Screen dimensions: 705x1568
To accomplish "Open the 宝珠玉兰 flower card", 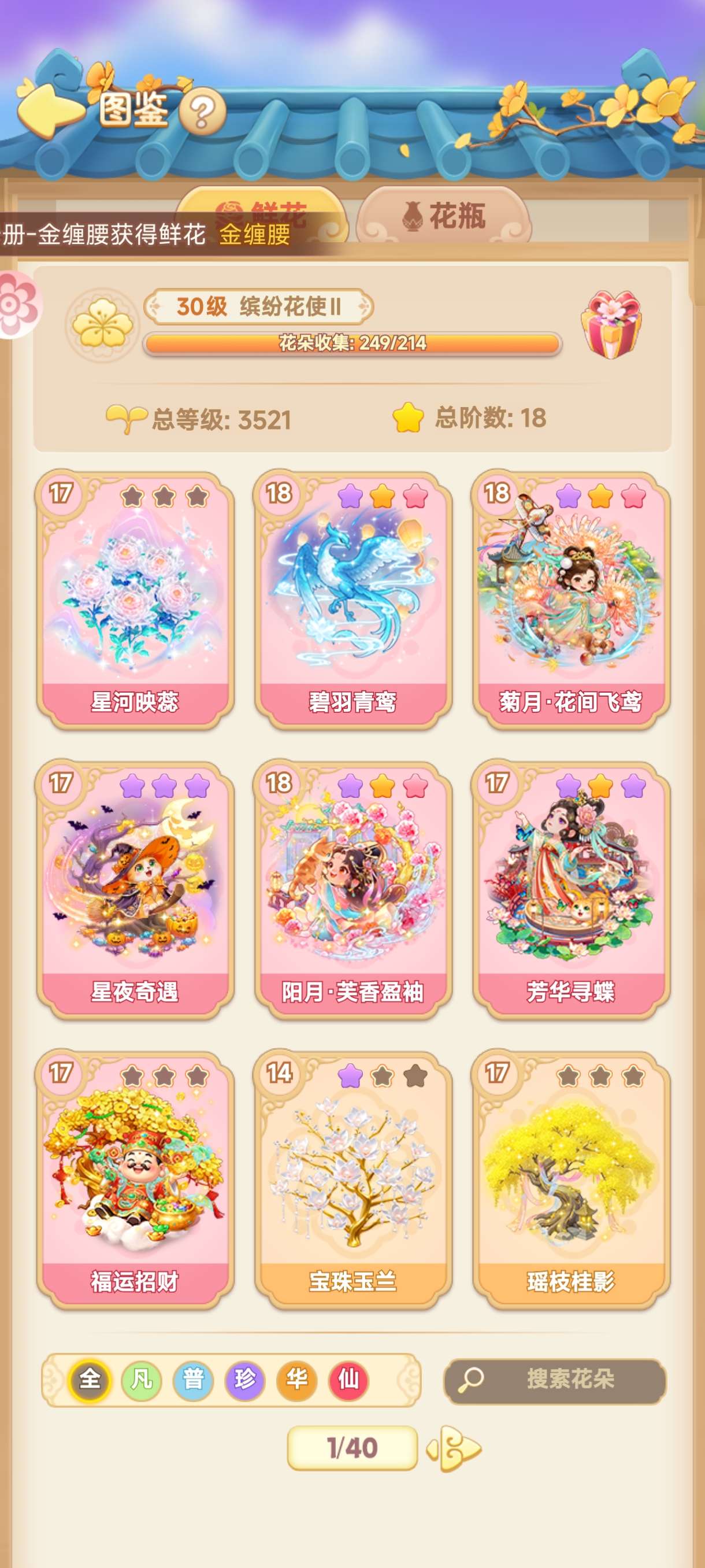I will (x=353, y=1179).
